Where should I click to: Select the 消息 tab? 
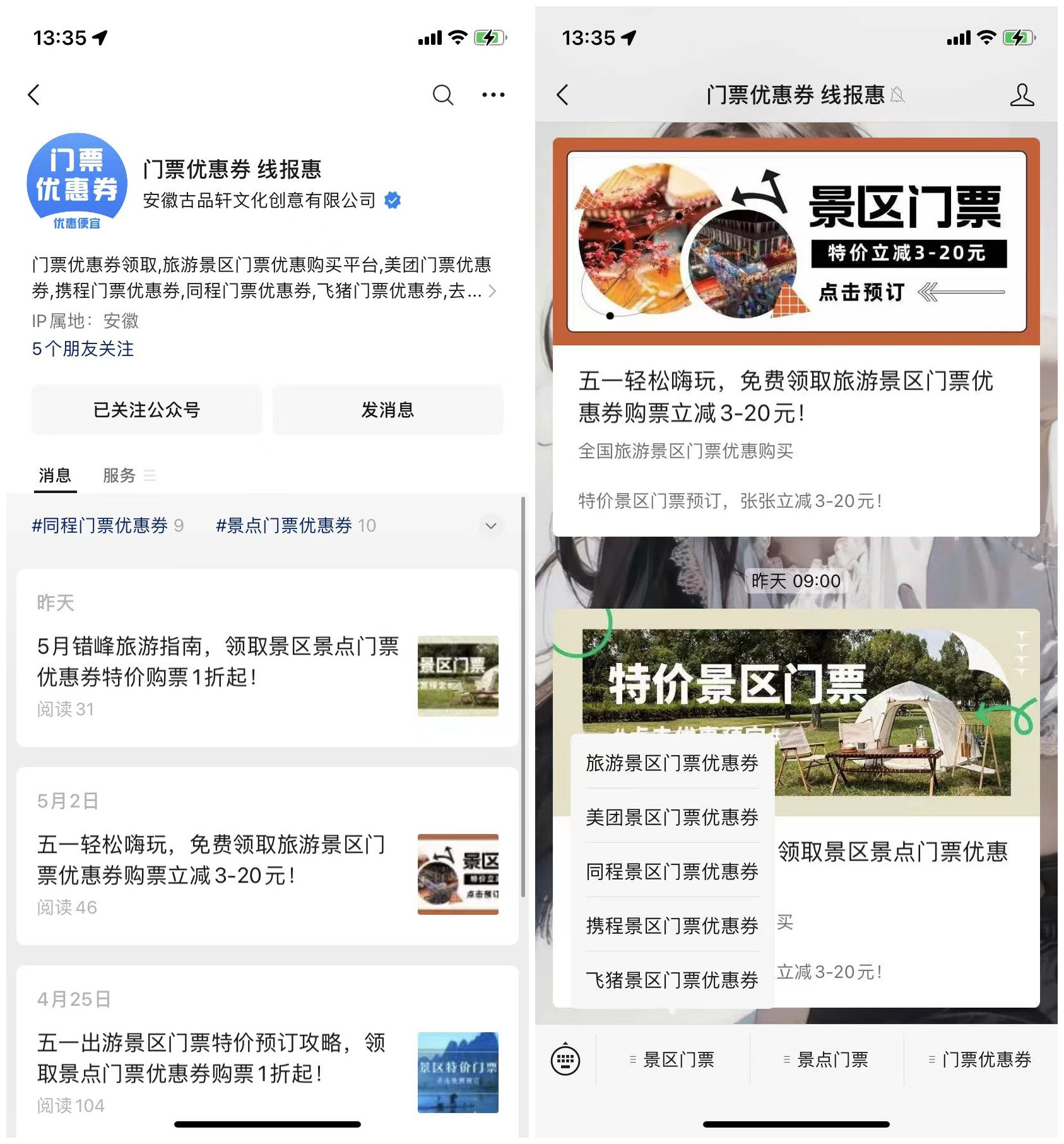[x=55, y=475]
